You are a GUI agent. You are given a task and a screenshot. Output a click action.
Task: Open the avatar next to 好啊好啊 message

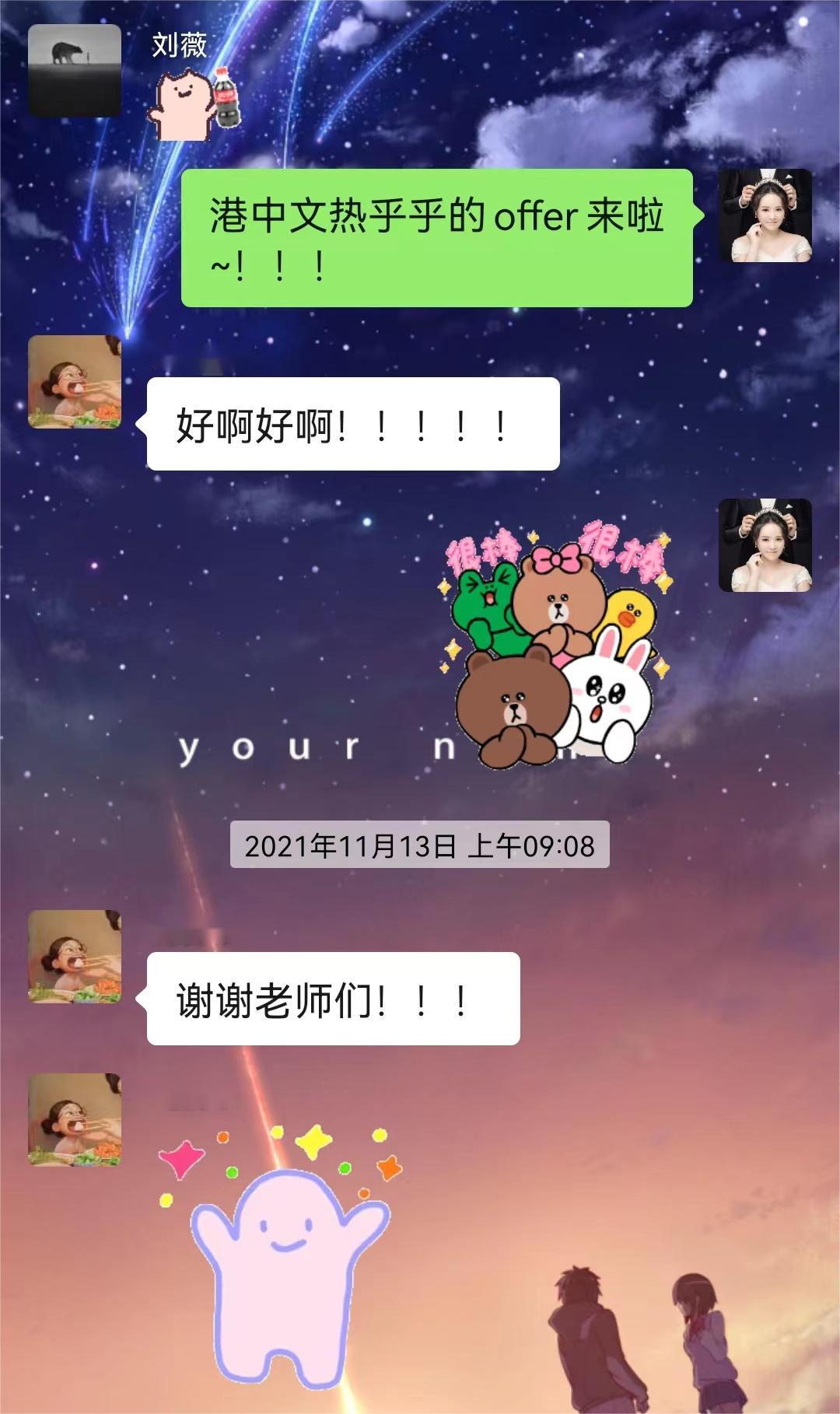coord(75,382)
